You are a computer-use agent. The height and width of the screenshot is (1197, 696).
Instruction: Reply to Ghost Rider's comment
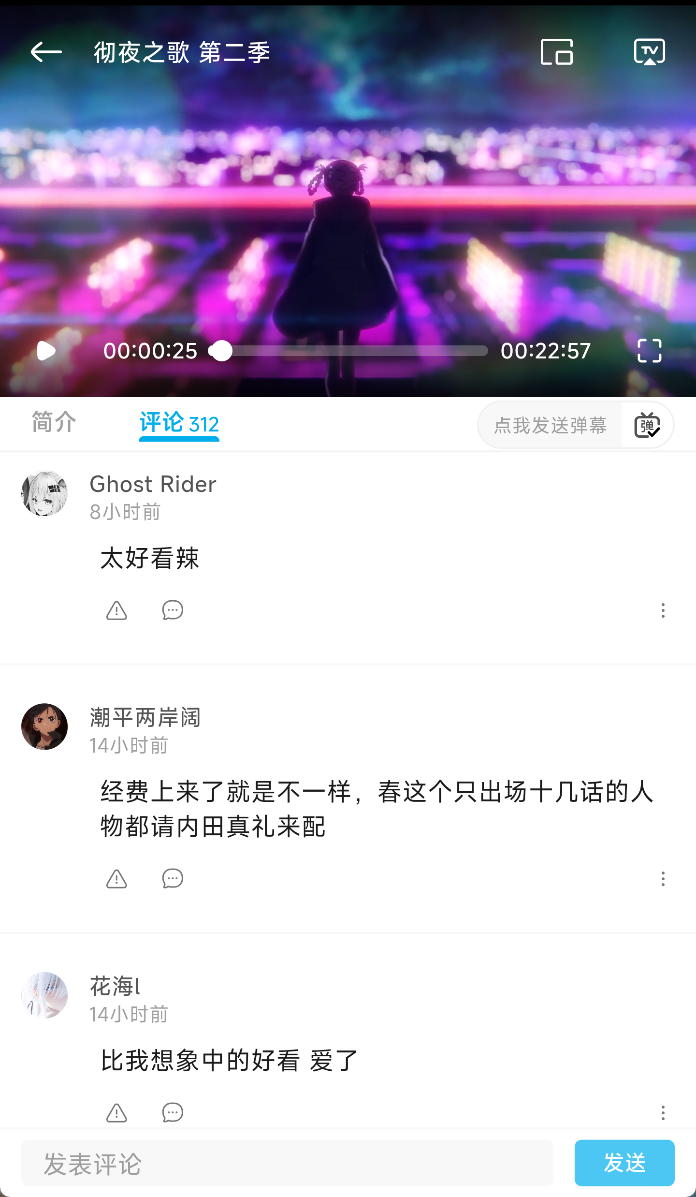[x=173, y=610]
